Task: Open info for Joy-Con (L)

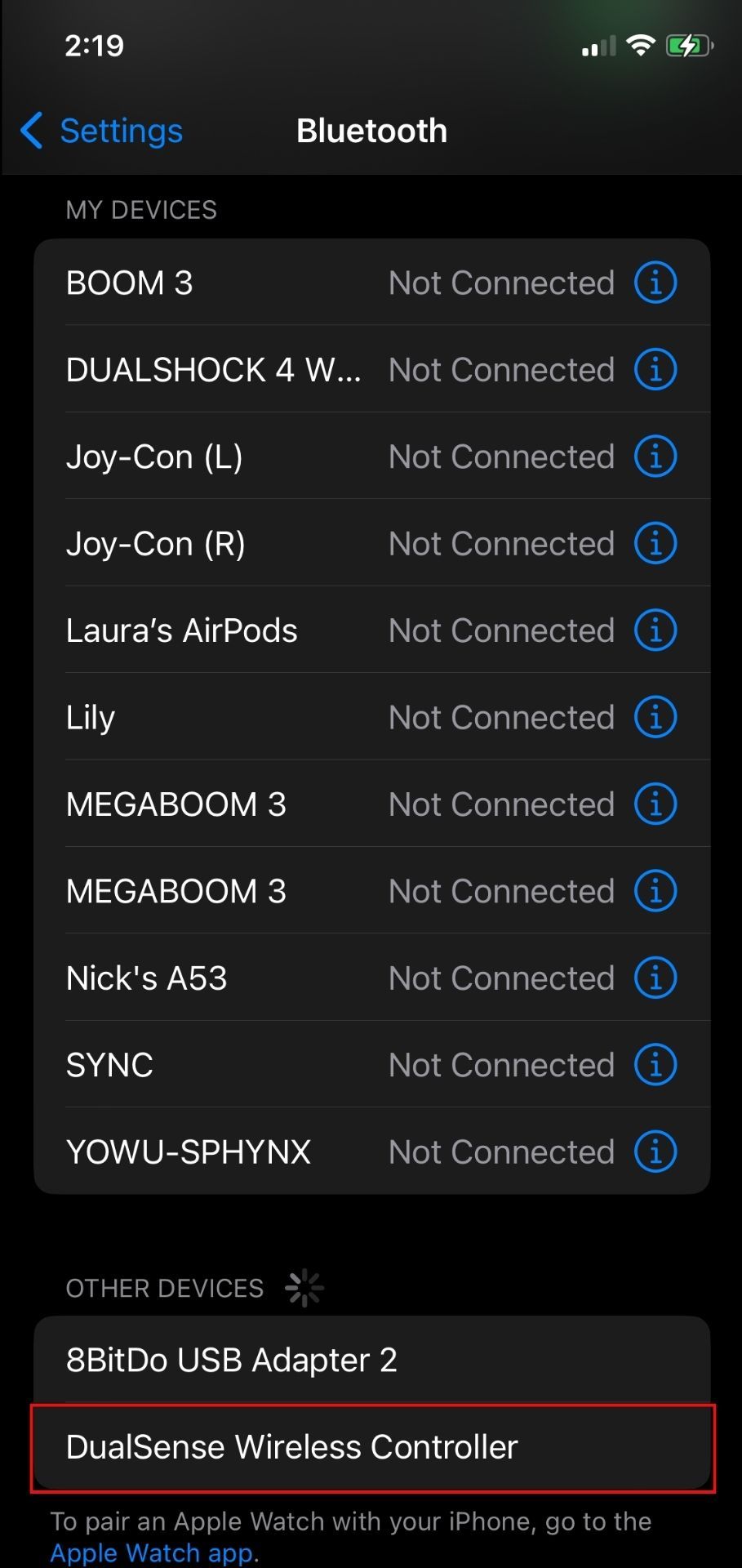Action: pos(655,457)
